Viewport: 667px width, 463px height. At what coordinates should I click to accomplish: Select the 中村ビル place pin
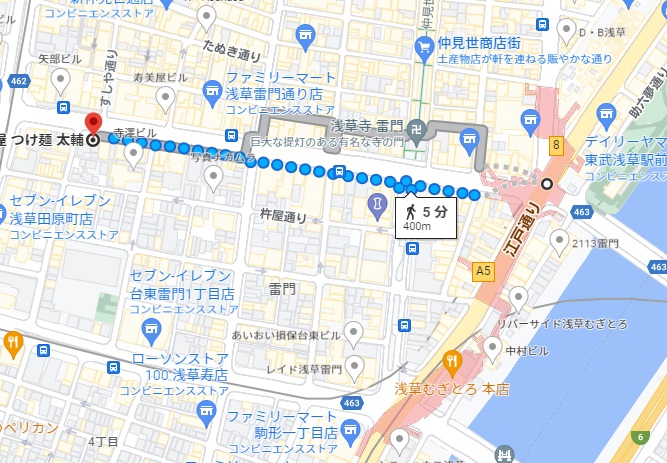pos(492,350)
